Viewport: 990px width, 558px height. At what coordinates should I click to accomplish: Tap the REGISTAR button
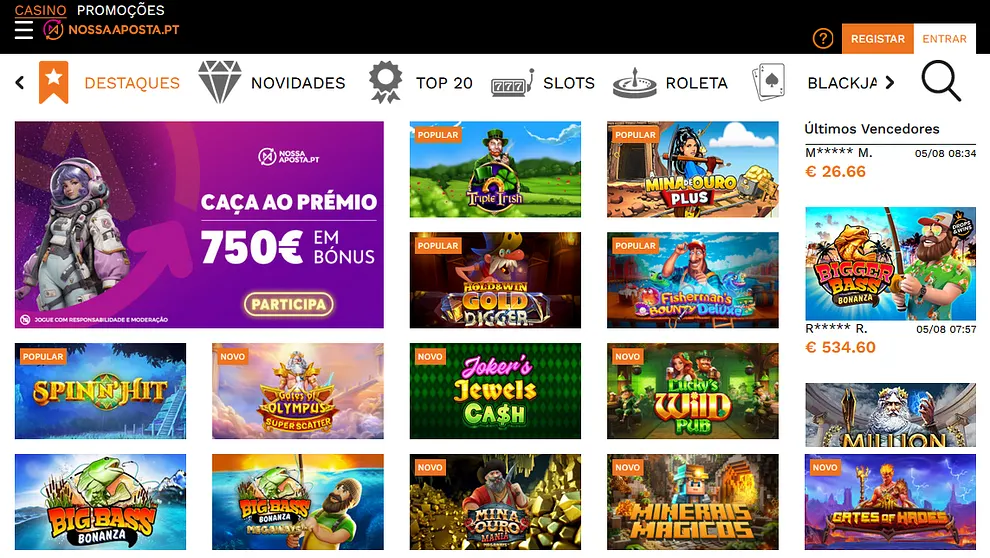(877, 39)
